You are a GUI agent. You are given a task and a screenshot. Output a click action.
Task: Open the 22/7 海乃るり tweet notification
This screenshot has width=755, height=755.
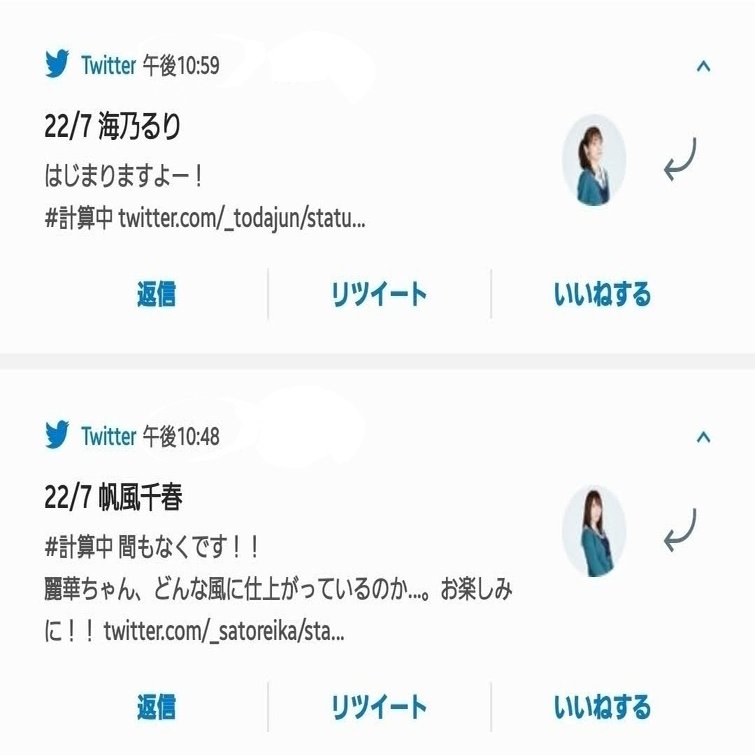[x=250, y=170]
